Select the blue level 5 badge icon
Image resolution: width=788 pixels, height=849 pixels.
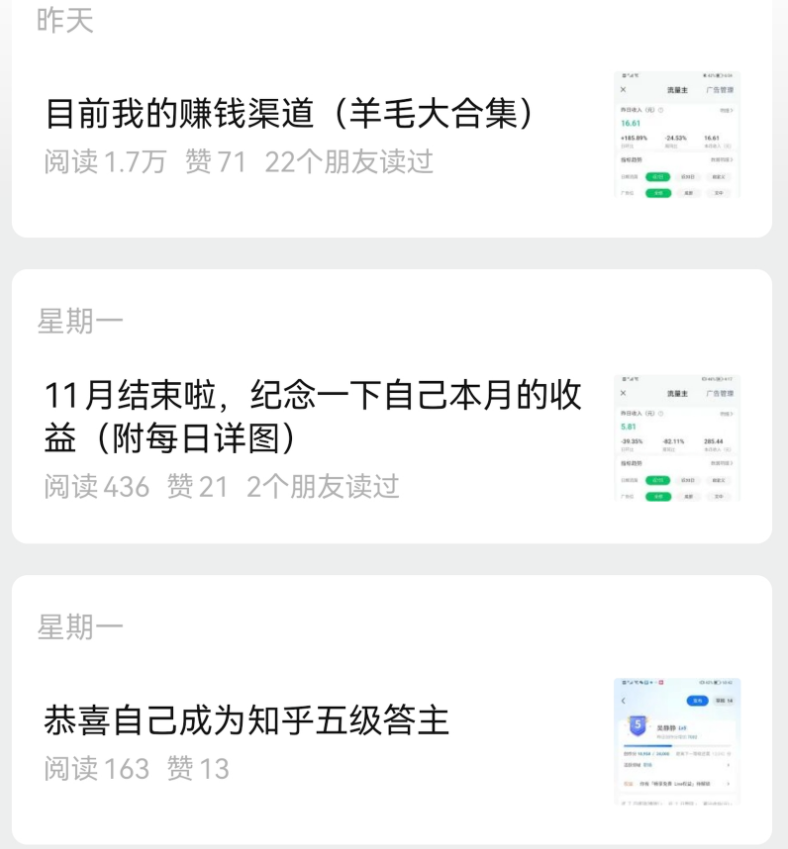click(x=638, y=725)
